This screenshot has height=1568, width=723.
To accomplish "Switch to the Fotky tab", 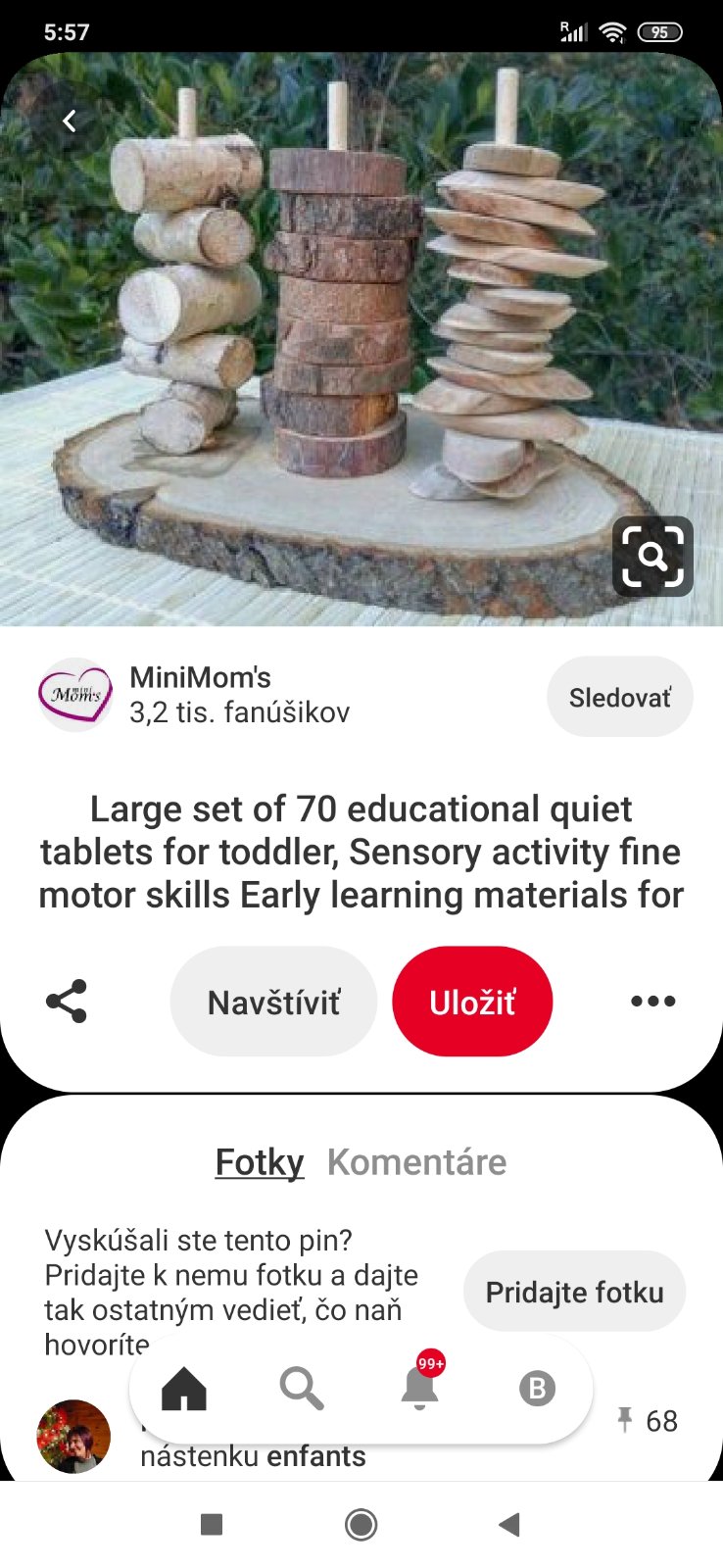I will 260,1162.
